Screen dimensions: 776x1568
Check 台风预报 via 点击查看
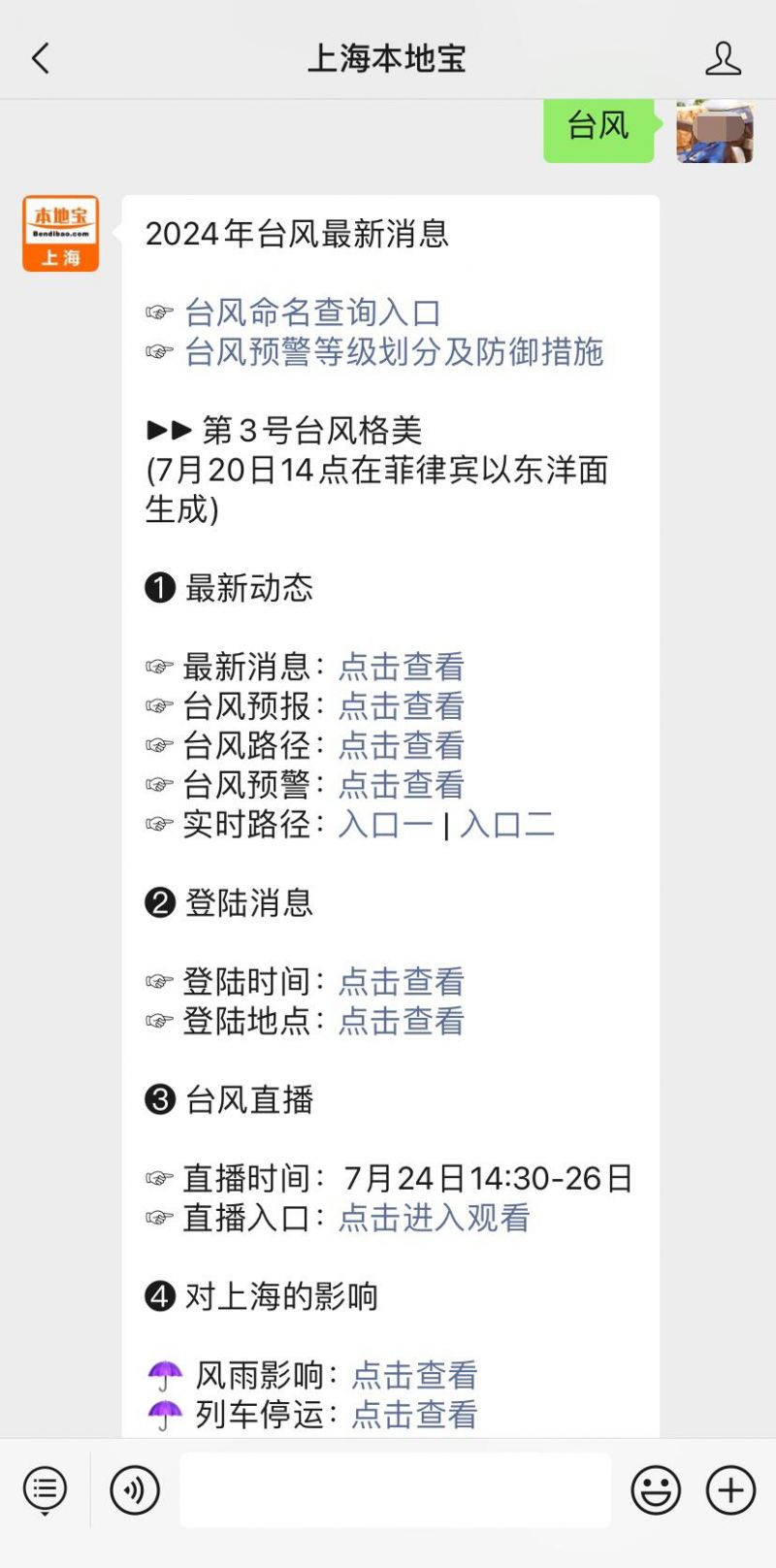[x=402, y=706]
